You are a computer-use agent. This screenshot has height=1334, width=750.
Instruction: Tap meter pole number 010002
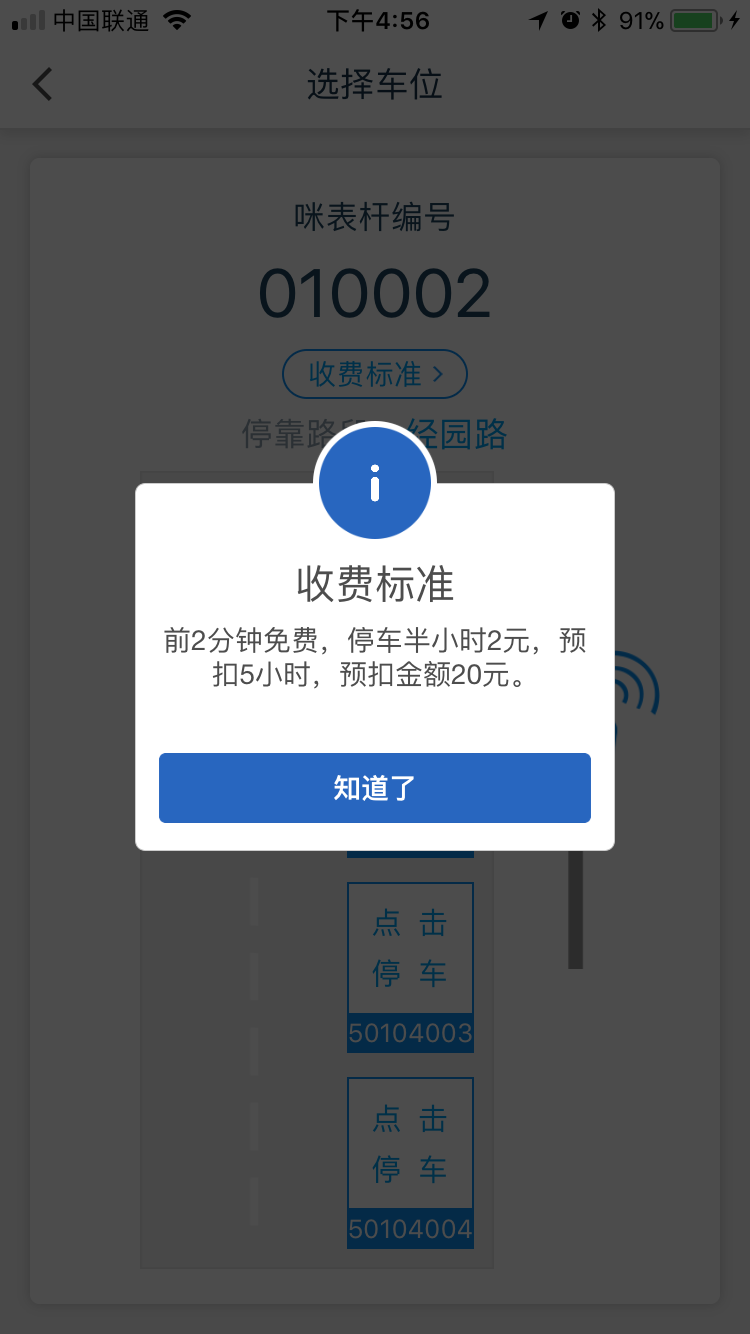375,291
